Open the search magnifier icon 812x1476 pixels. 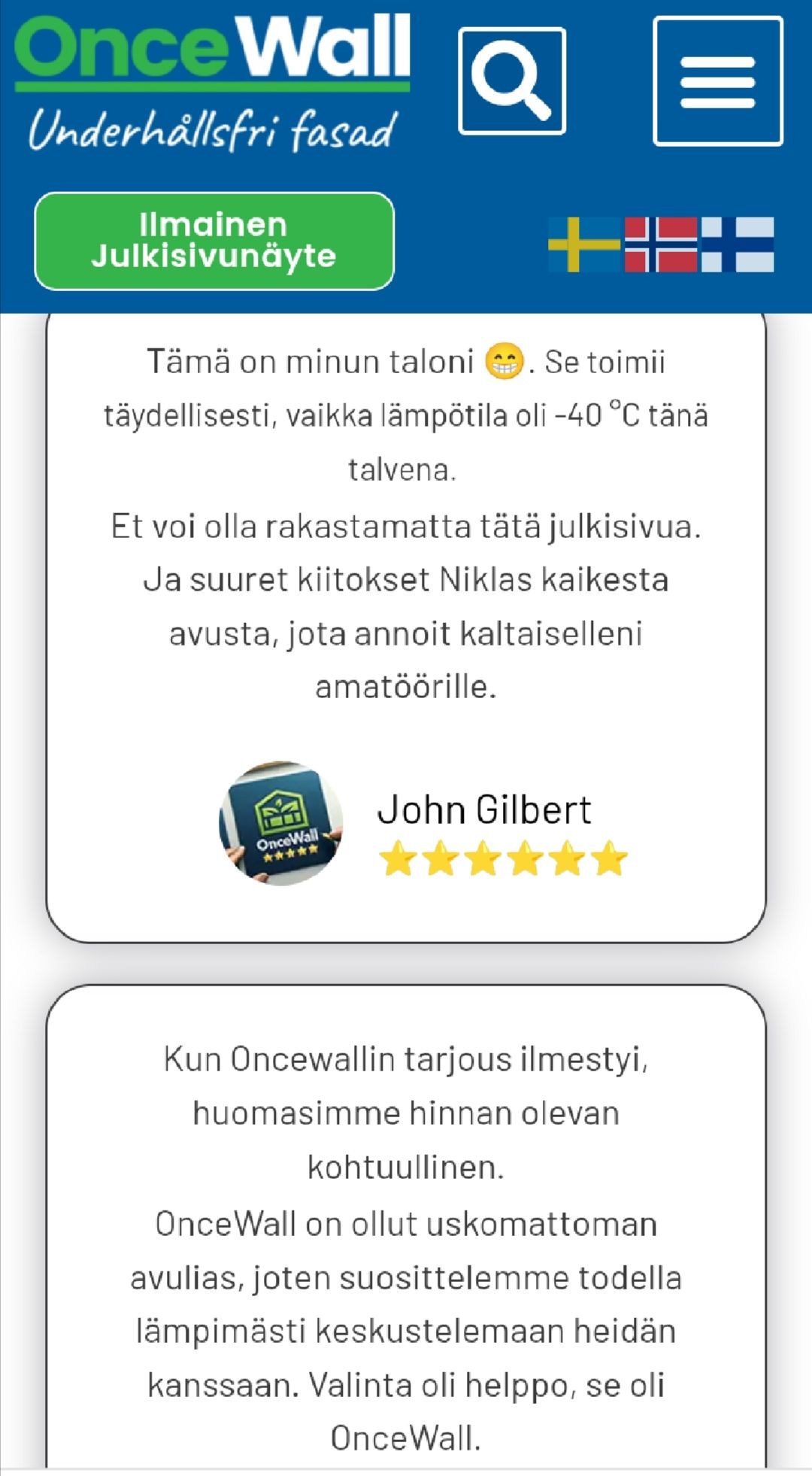pyautogui.click(x=512, y=81)
